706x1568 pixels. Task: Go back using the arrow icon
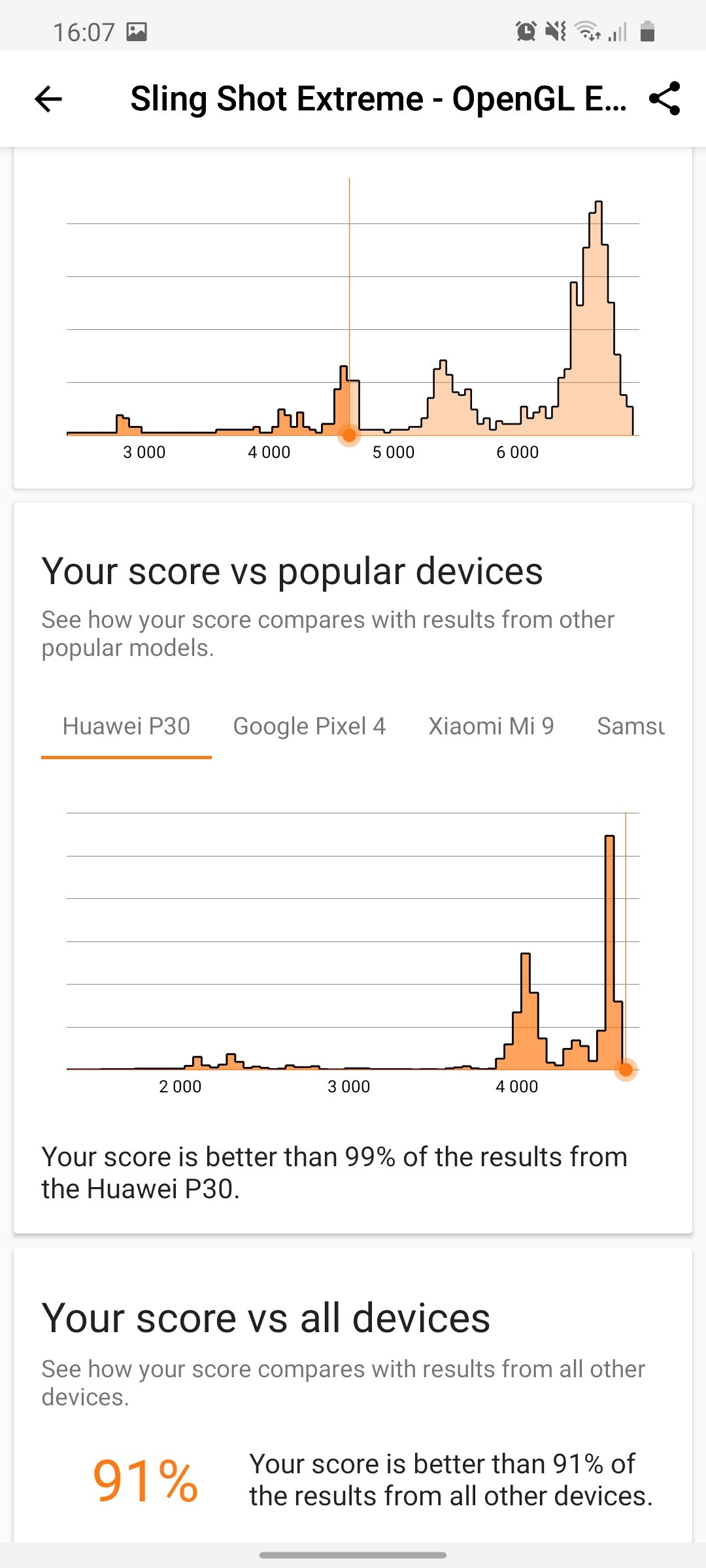tap(48, 99)
